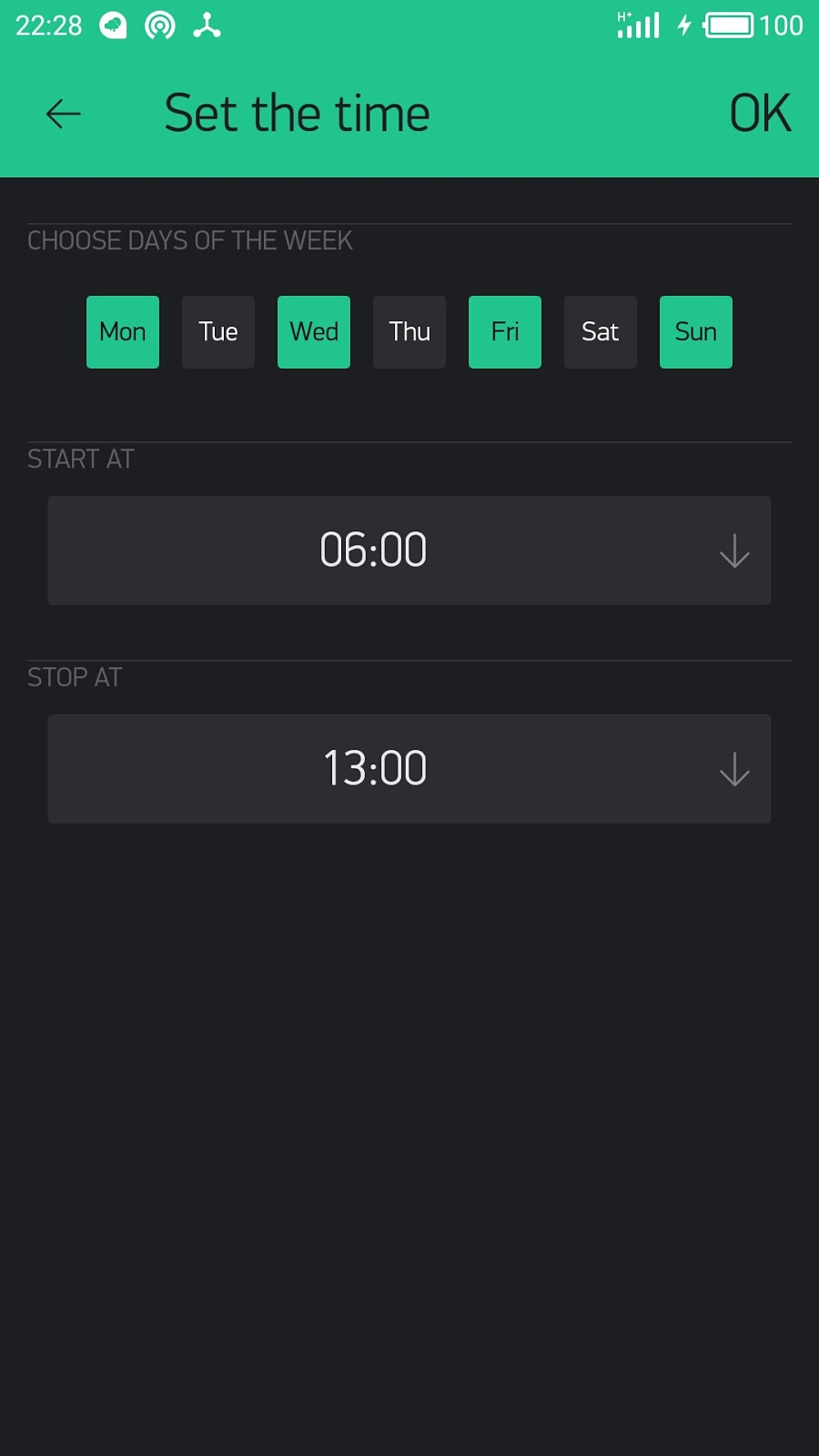Turn off the Wed day chip

tap(314, 332)
